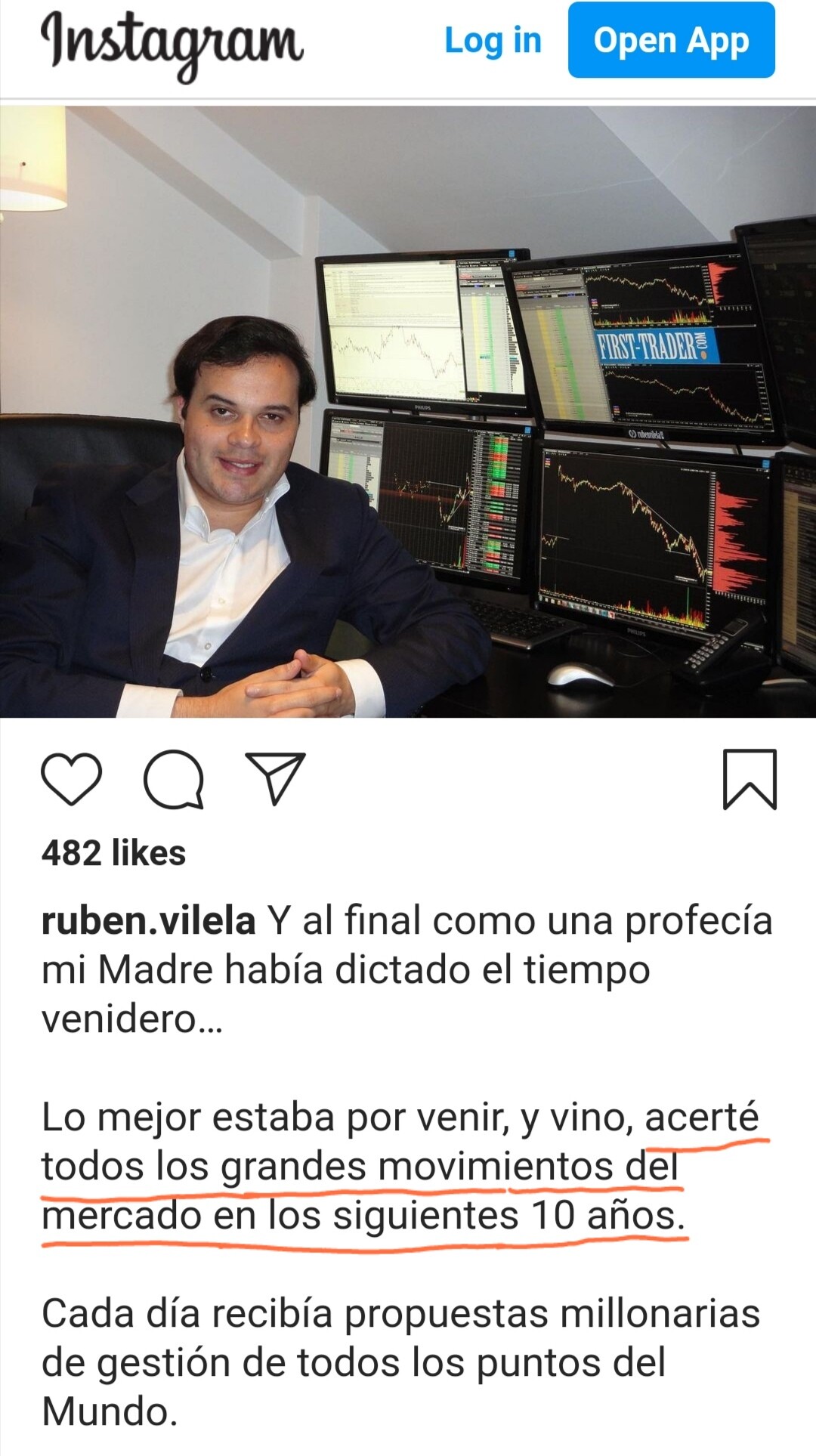This screenshot has width=816, height=1456.
Task: Open the post photo
Action: [x=408, y=411]
